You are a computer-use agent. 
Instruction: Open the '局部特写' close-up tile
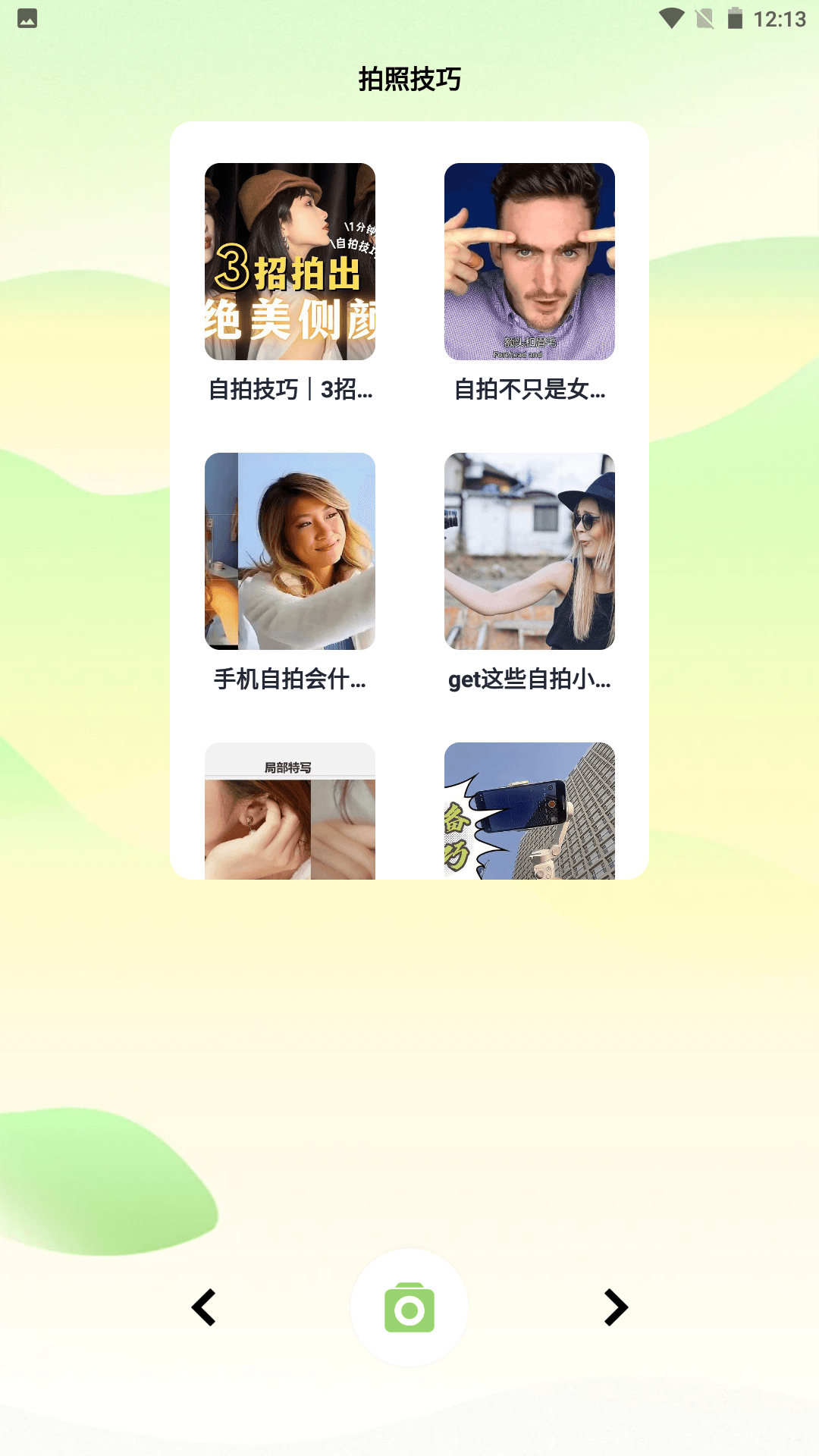pyautogui.click(x=290, y=811)
